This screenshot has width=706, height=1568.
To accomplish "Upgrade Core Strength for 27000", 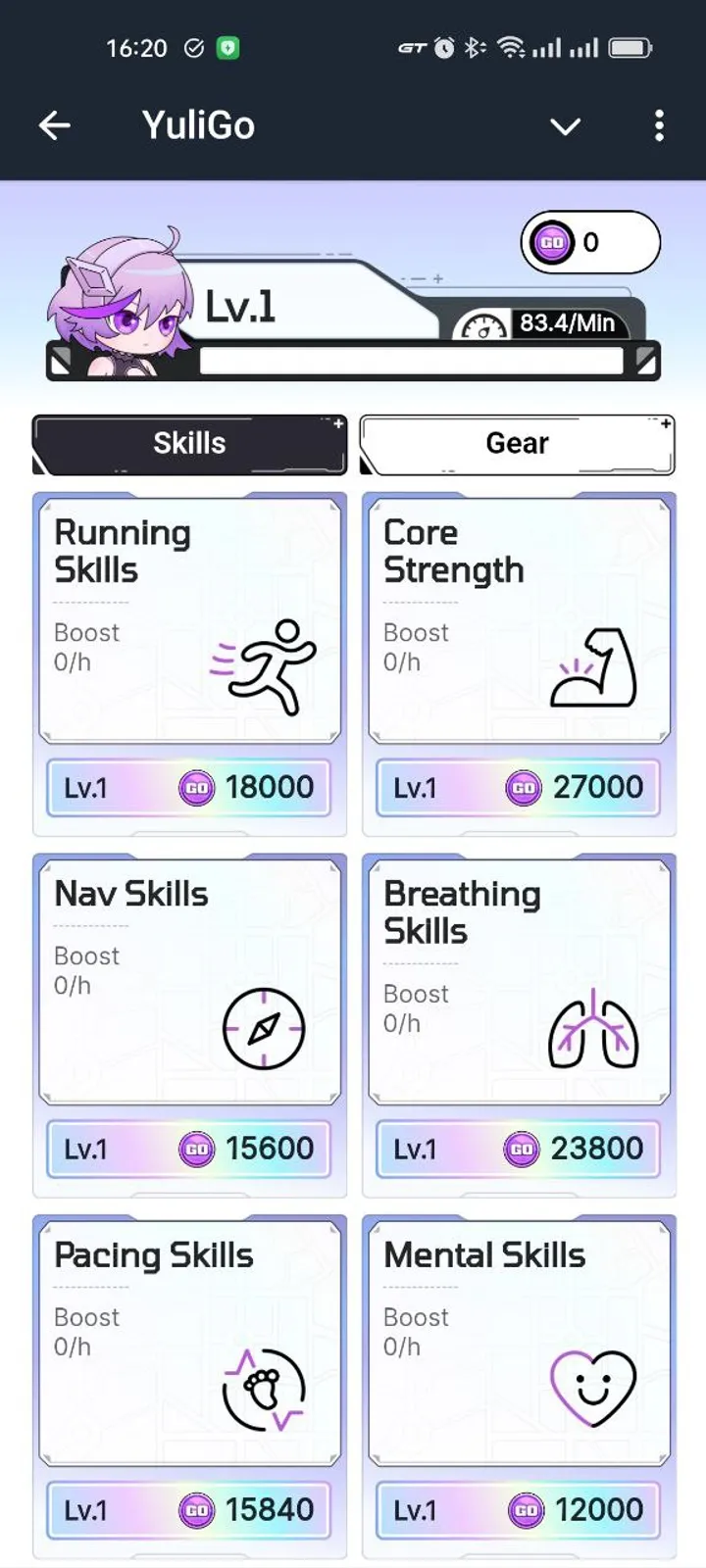I will coord(519,788).
